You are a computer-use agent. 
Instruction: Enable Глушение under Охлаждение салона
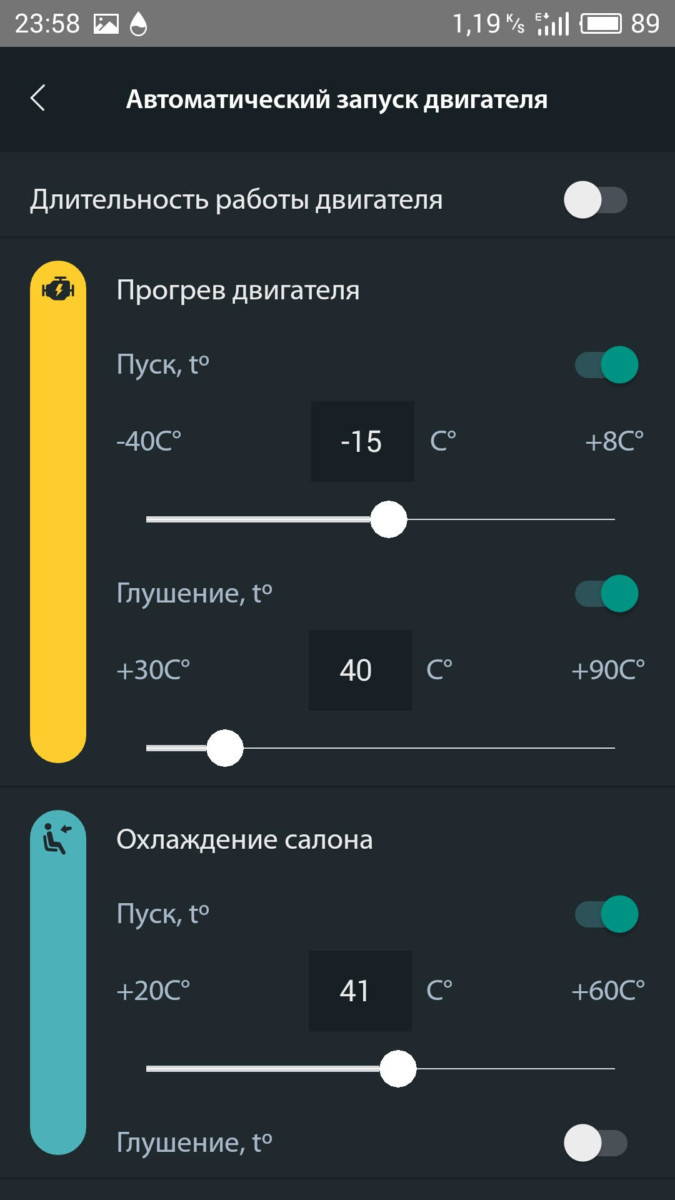(595, 1142)
